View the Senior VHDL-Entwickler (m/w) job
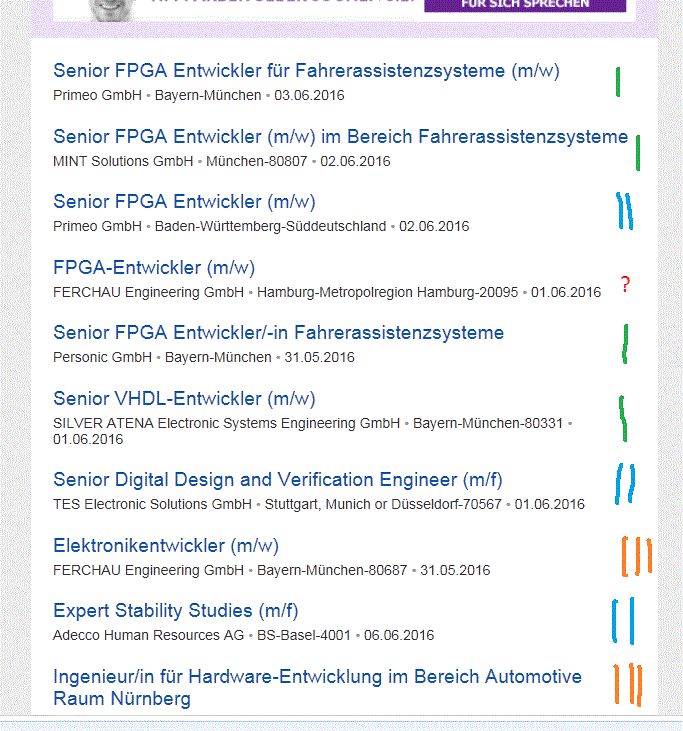Screen dimensions: 683x731 (184, 399)
